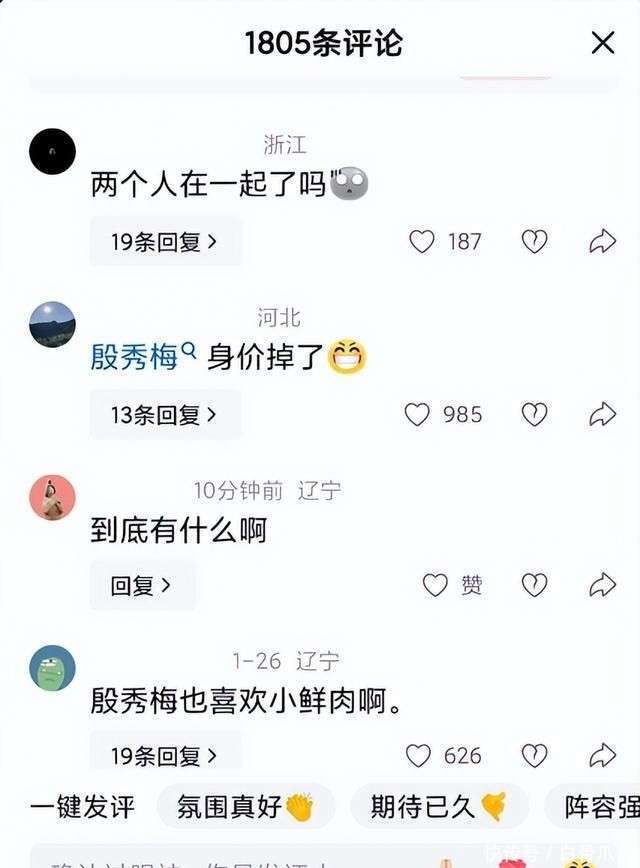The image size is (640, 868).
Task: Like the comment 两个人在一起了吗
Action: [x=423, y=241]
